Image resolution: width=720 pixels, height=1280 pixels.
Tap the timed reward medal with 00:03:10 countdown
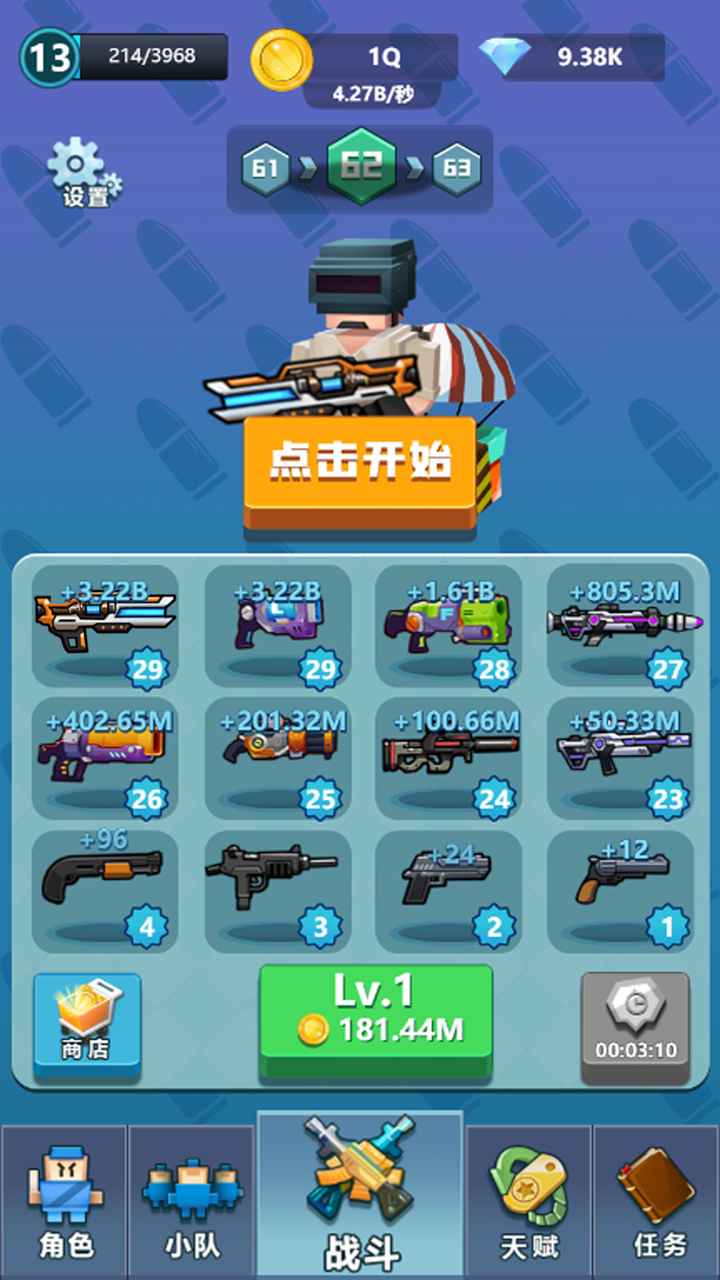(x=633, y=1020)
